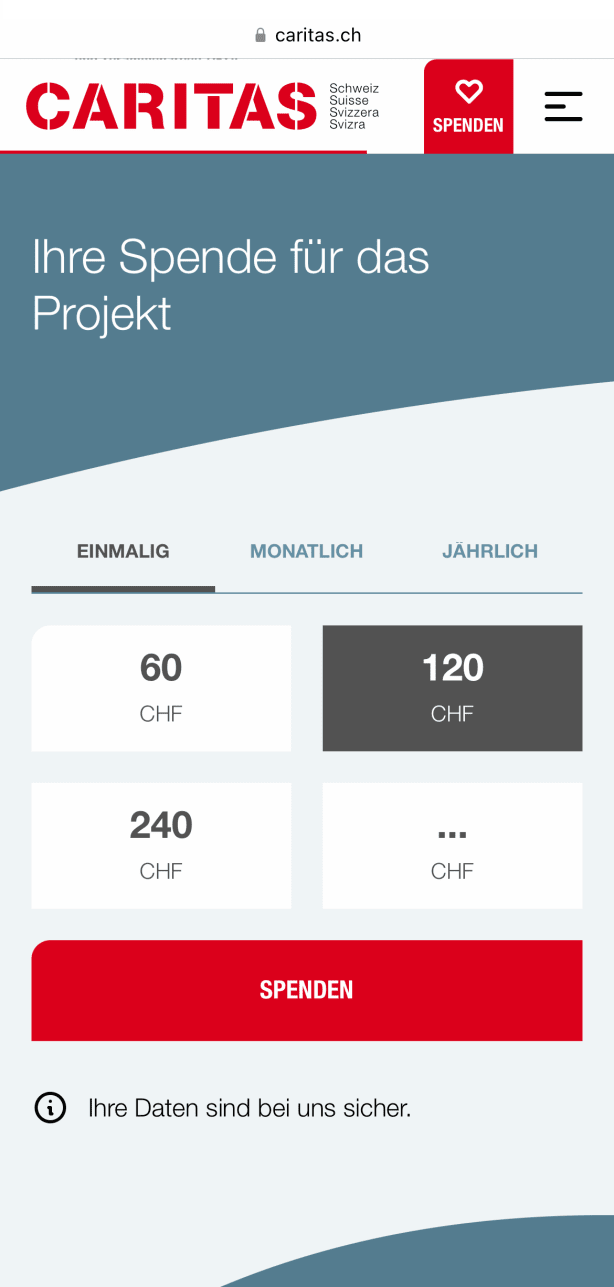
Task: Switch to the Jährlich tab
Action: point(490,551)
